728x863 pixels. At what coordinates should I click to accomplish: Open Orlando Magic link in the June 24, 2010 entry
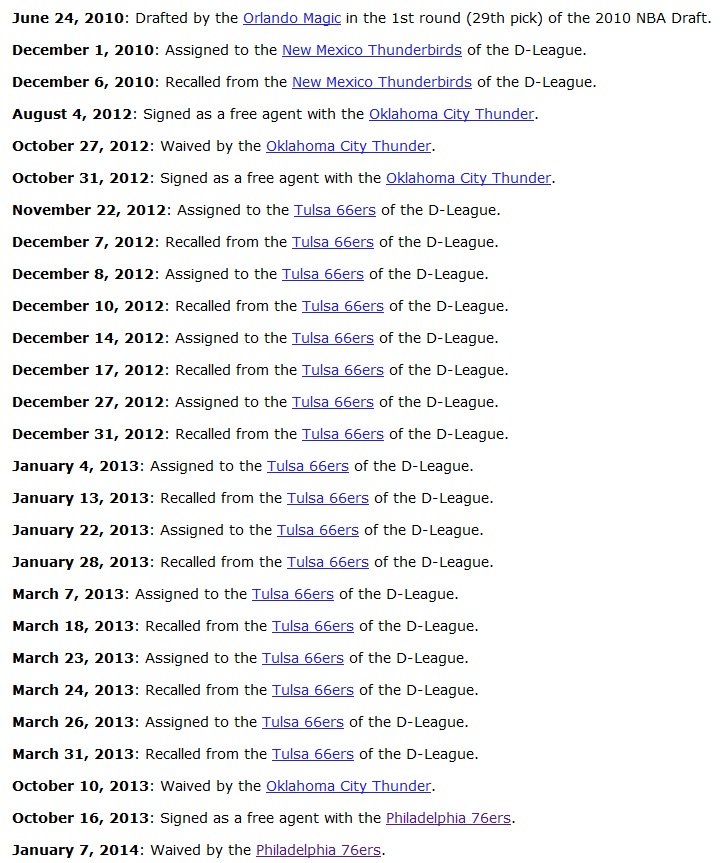tap(291, 18)
